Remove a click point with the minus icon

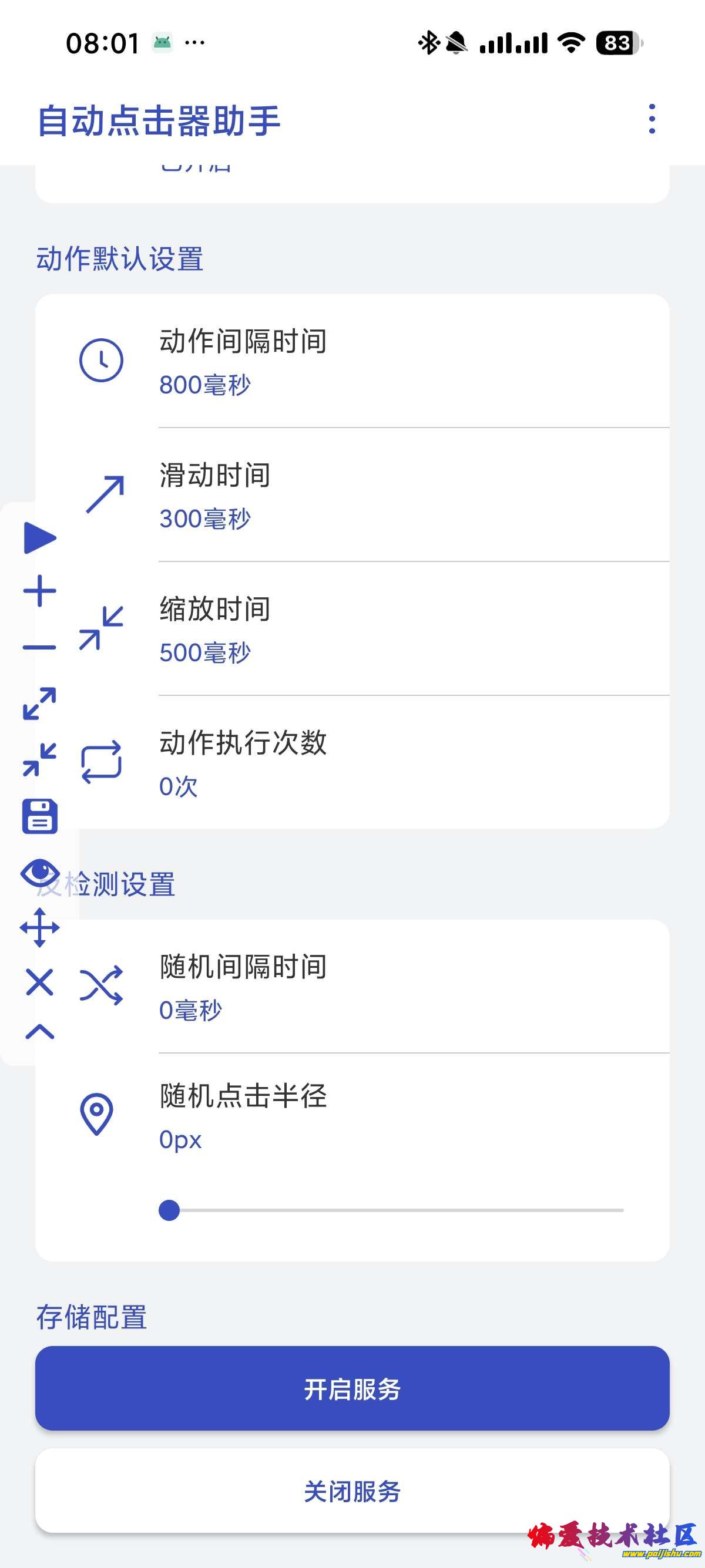point(39,647)
